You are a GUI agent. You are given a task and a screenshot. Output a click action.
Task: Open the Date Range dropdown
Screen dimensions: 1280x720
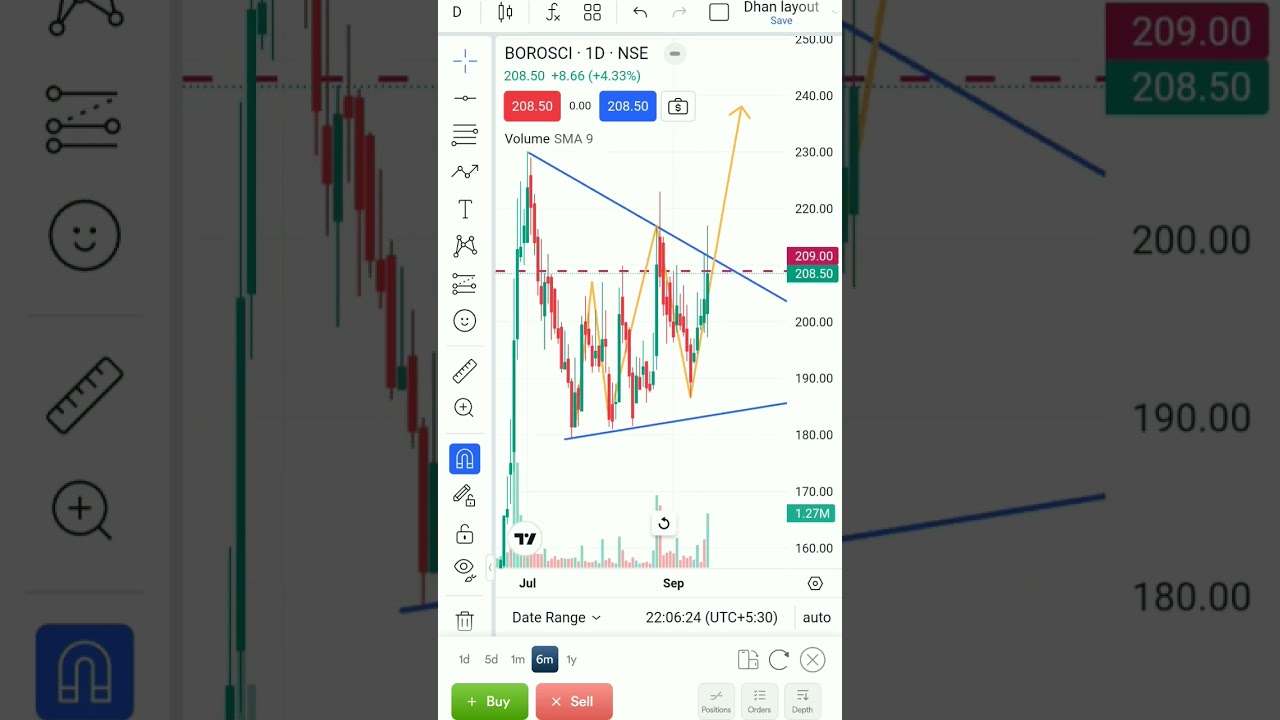click(556, 618)
